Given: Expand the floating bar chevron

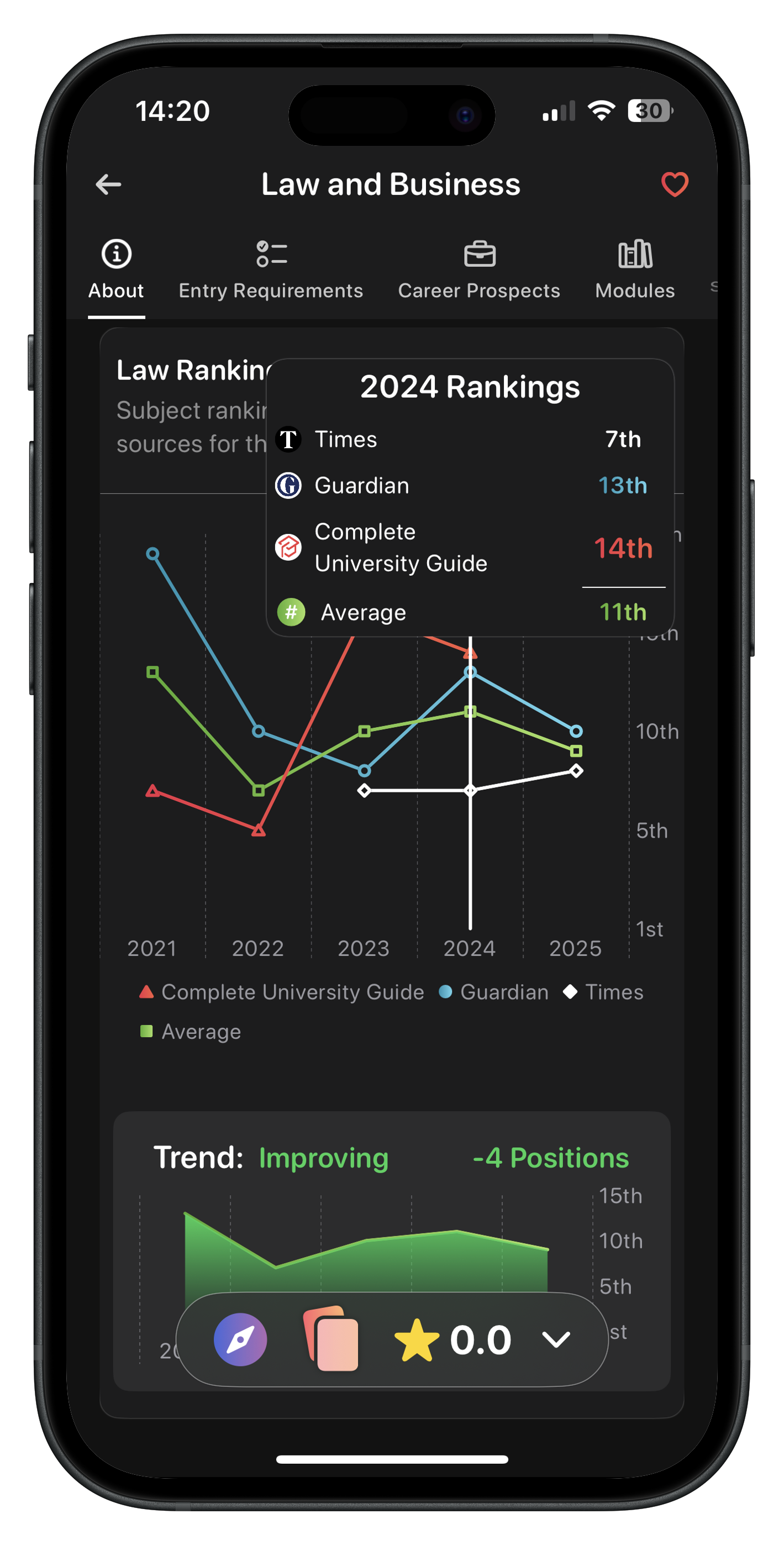Looking at the screenshot, I should coord(555,1339).
